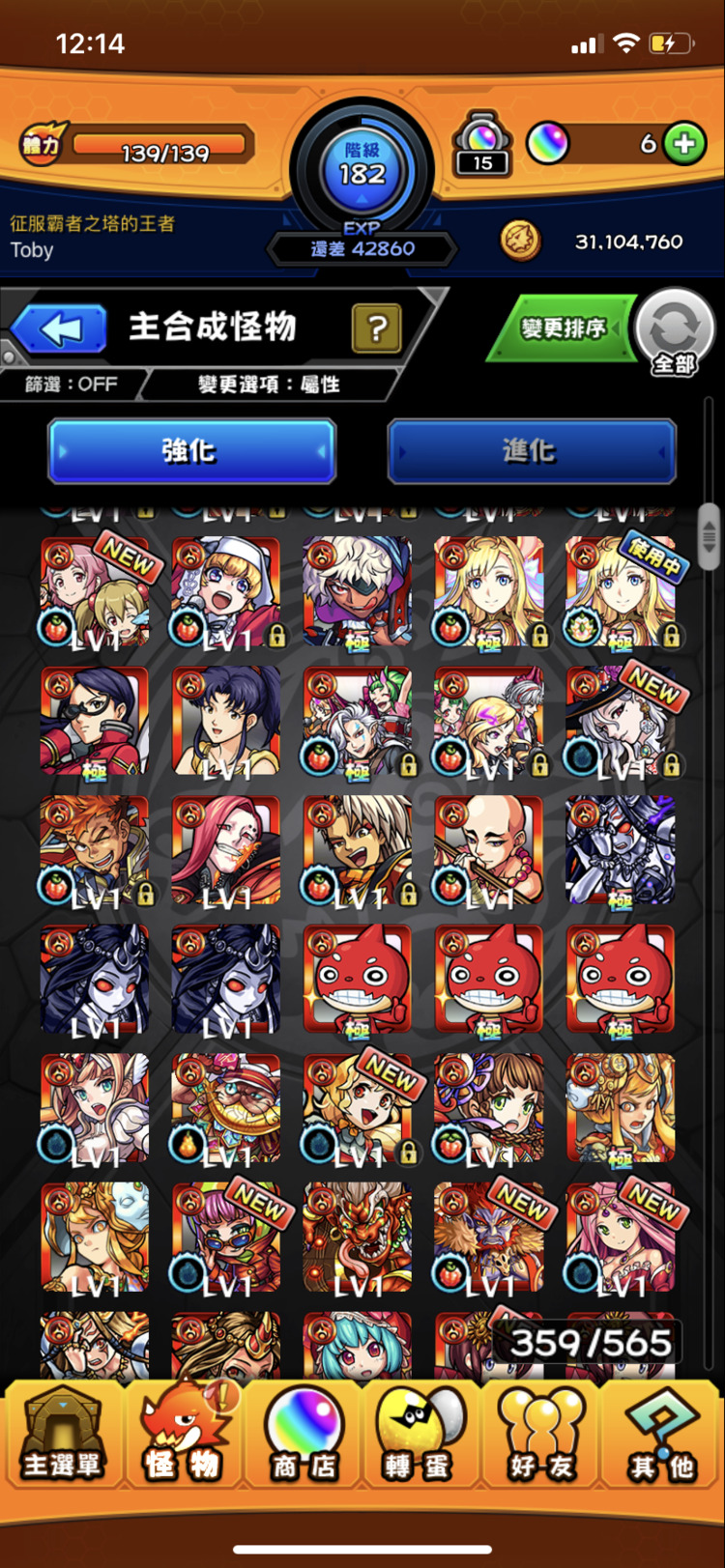Open the 篩選：OFF filter option
Image resolution: width=725 pixels, height=1568 pixels.
click(x=72, y=384)
